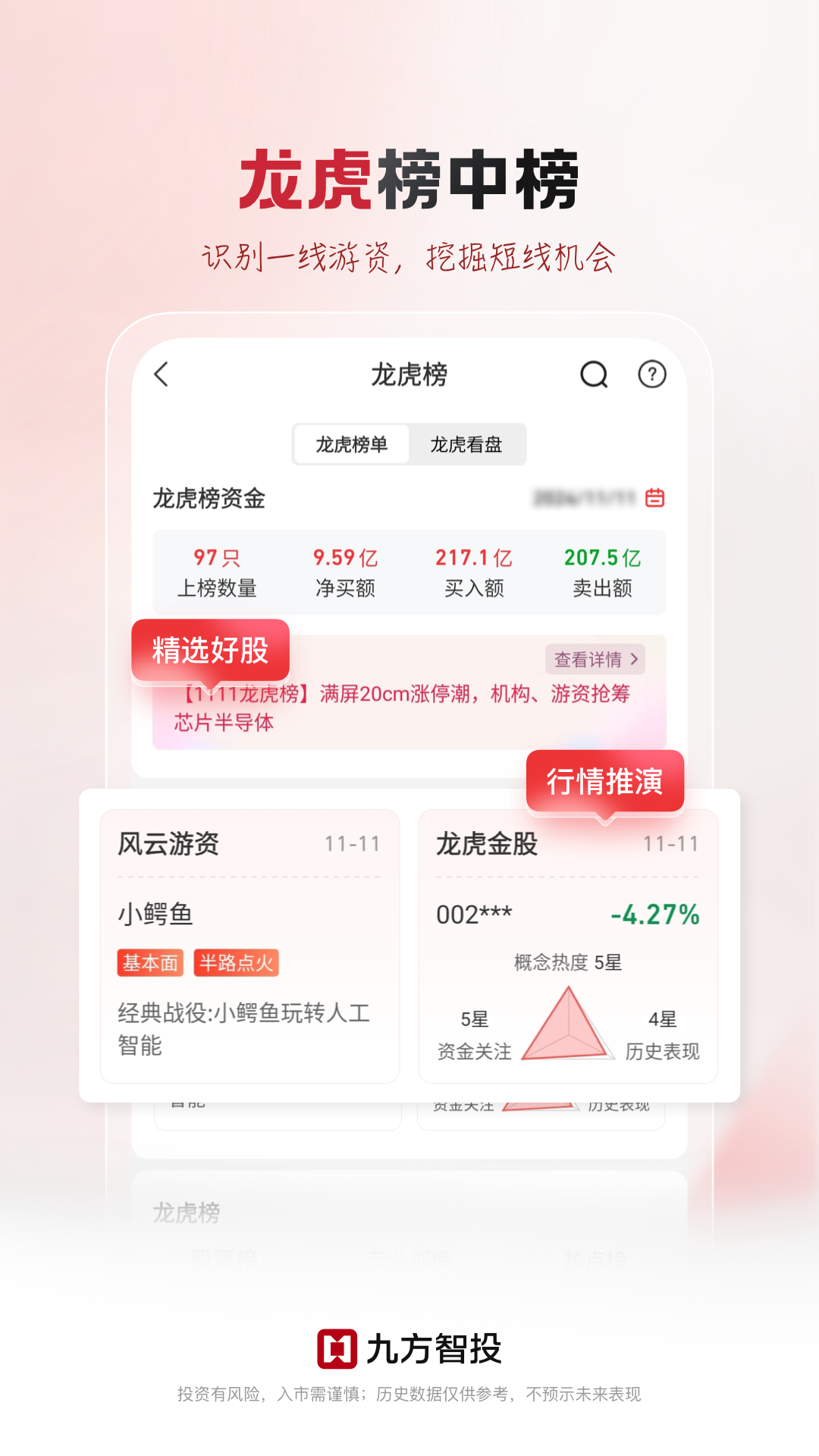Click the 基本面 tag
The width and height of the screenshot is (819, 1456).
tap(149, 963)
